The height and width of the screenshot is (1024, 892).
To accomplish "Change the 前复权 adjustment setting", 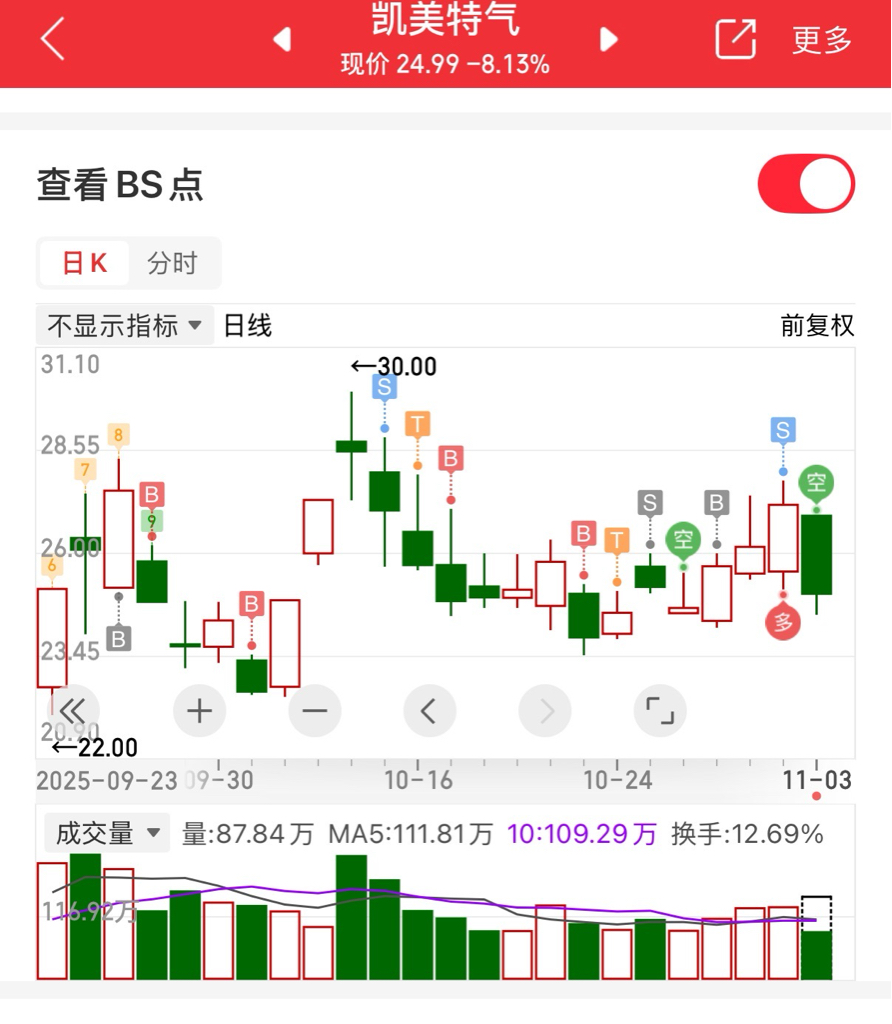I will (x=817, y=326).
